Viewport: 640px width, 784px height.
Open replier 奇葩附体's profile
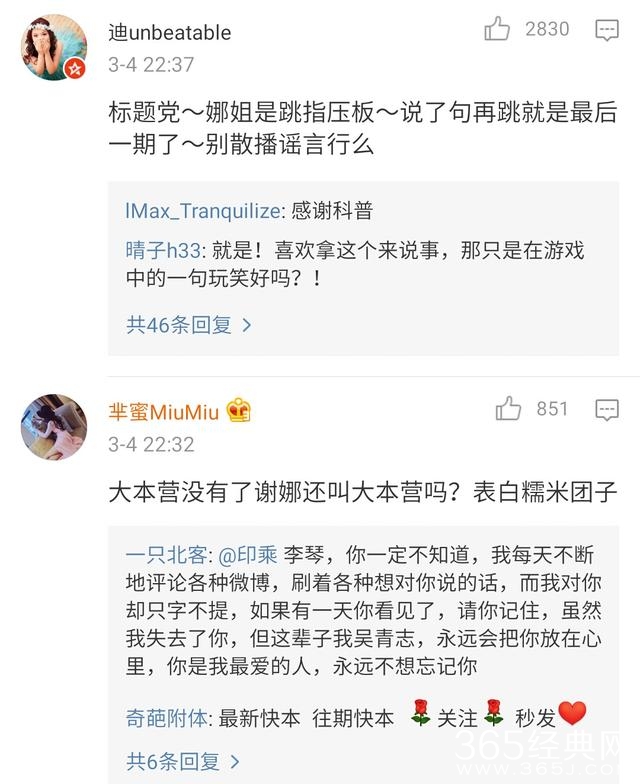(165, 716)
